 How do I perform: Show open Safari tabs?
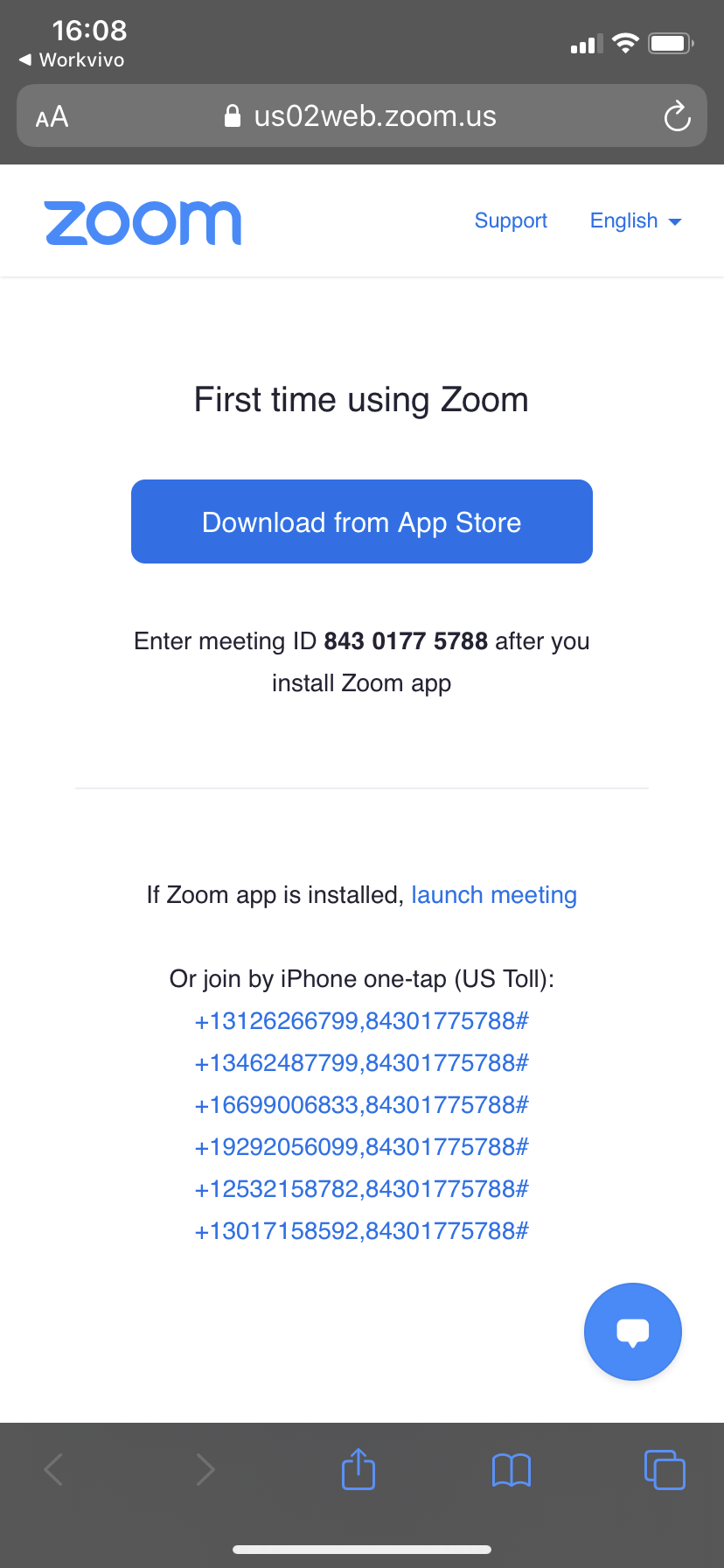click(x=665, y=1469)
